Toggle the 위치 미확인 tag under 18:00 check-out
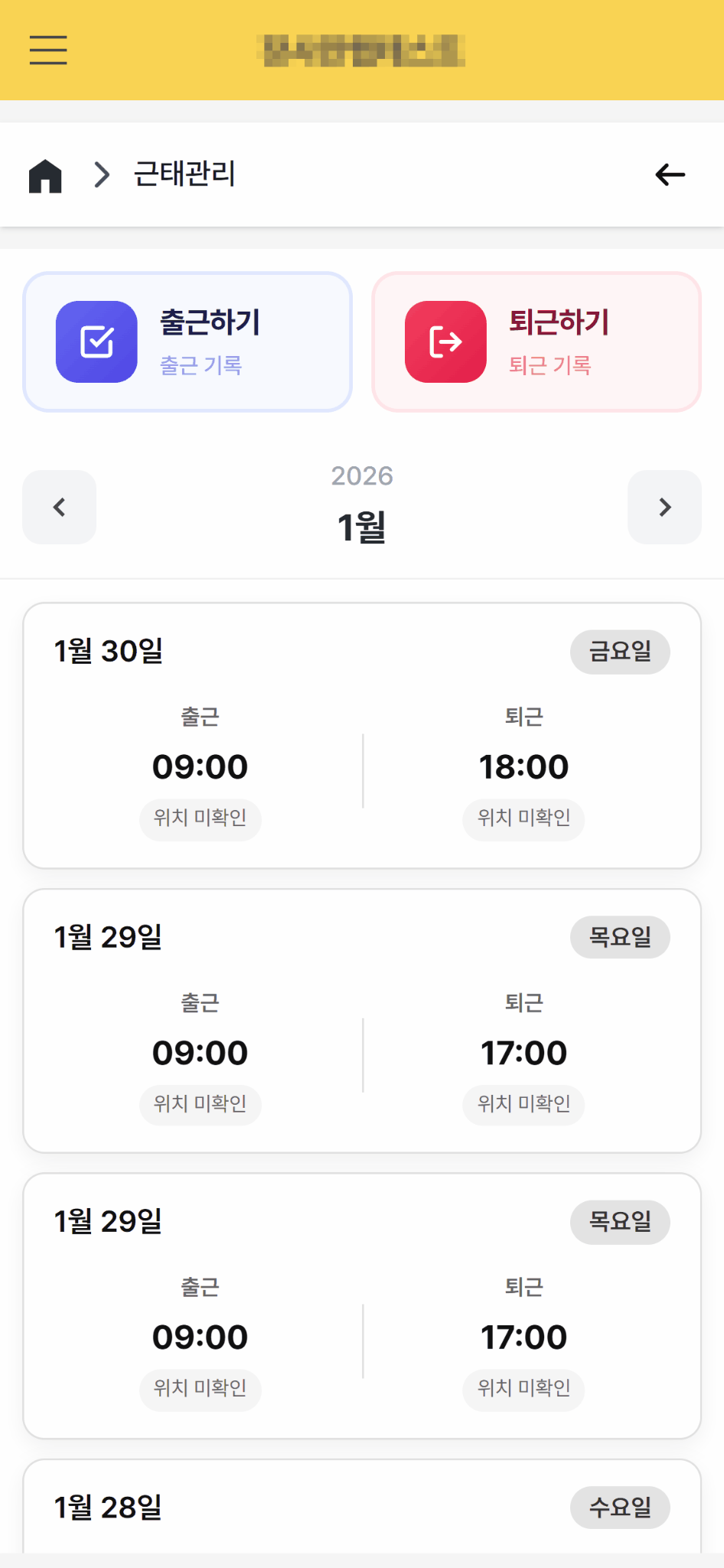Screen dimensions: 724x1568 point(523,819)
